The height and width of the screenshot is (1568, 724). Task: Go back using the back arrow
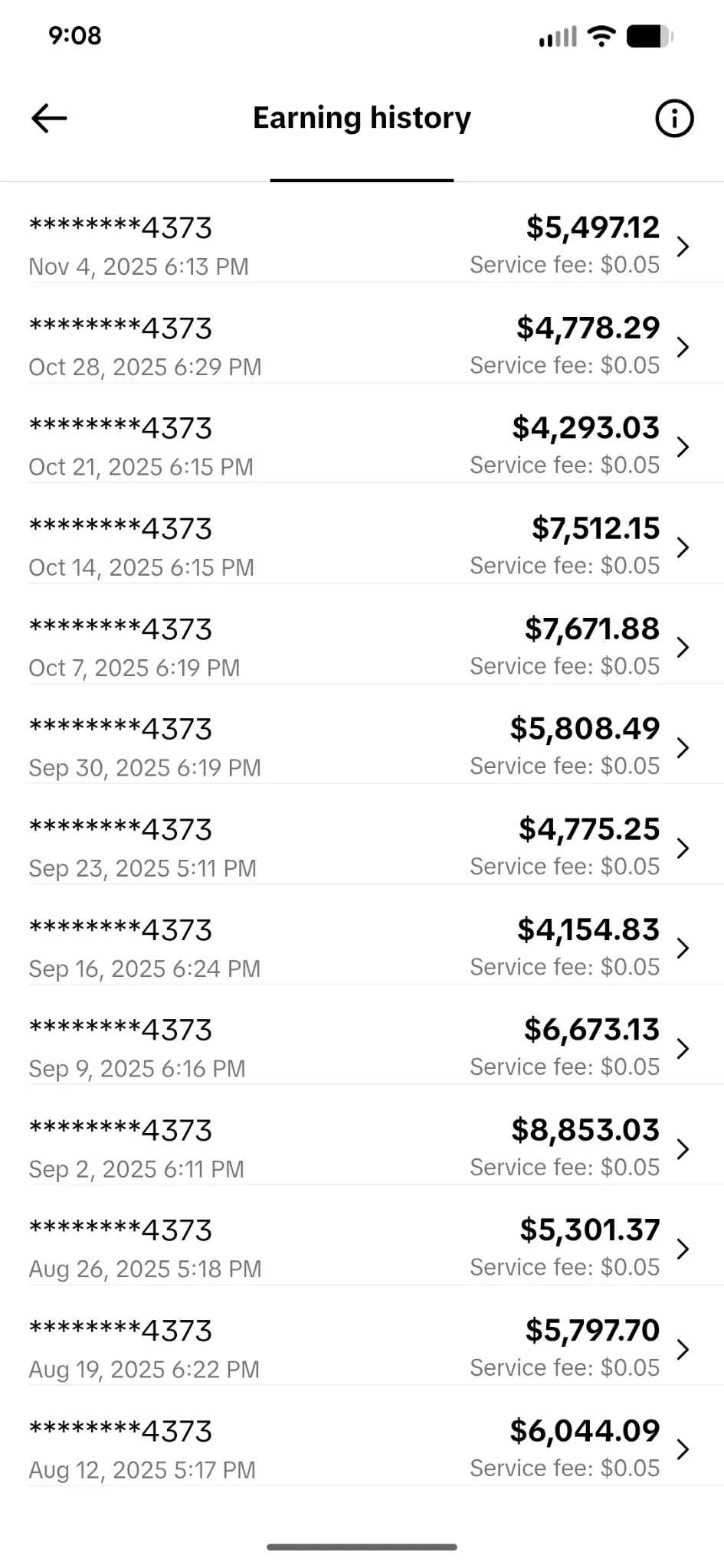49,118
